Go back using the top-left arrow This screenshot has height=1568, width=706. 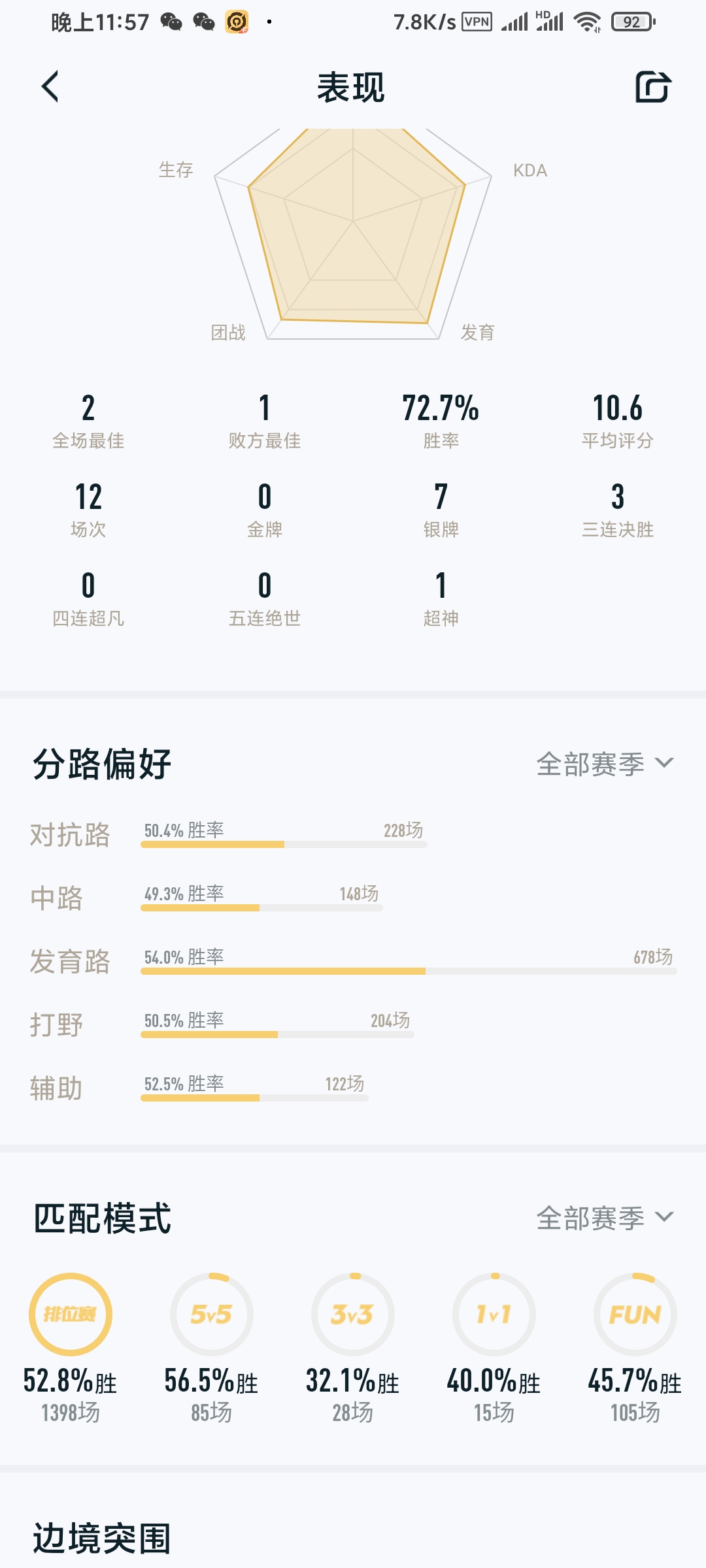tap(50, 87)
